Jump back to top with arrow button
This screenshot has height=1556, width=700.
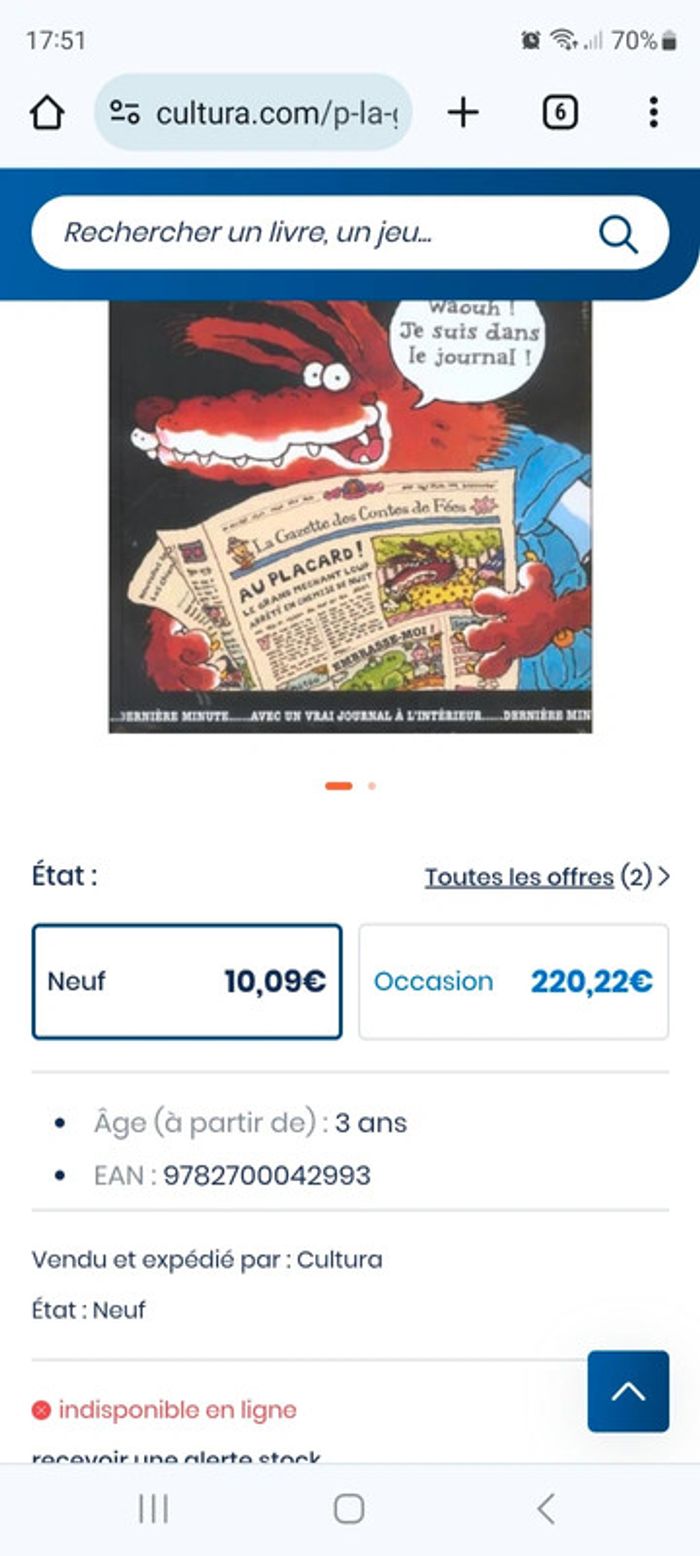[628, 1391]
